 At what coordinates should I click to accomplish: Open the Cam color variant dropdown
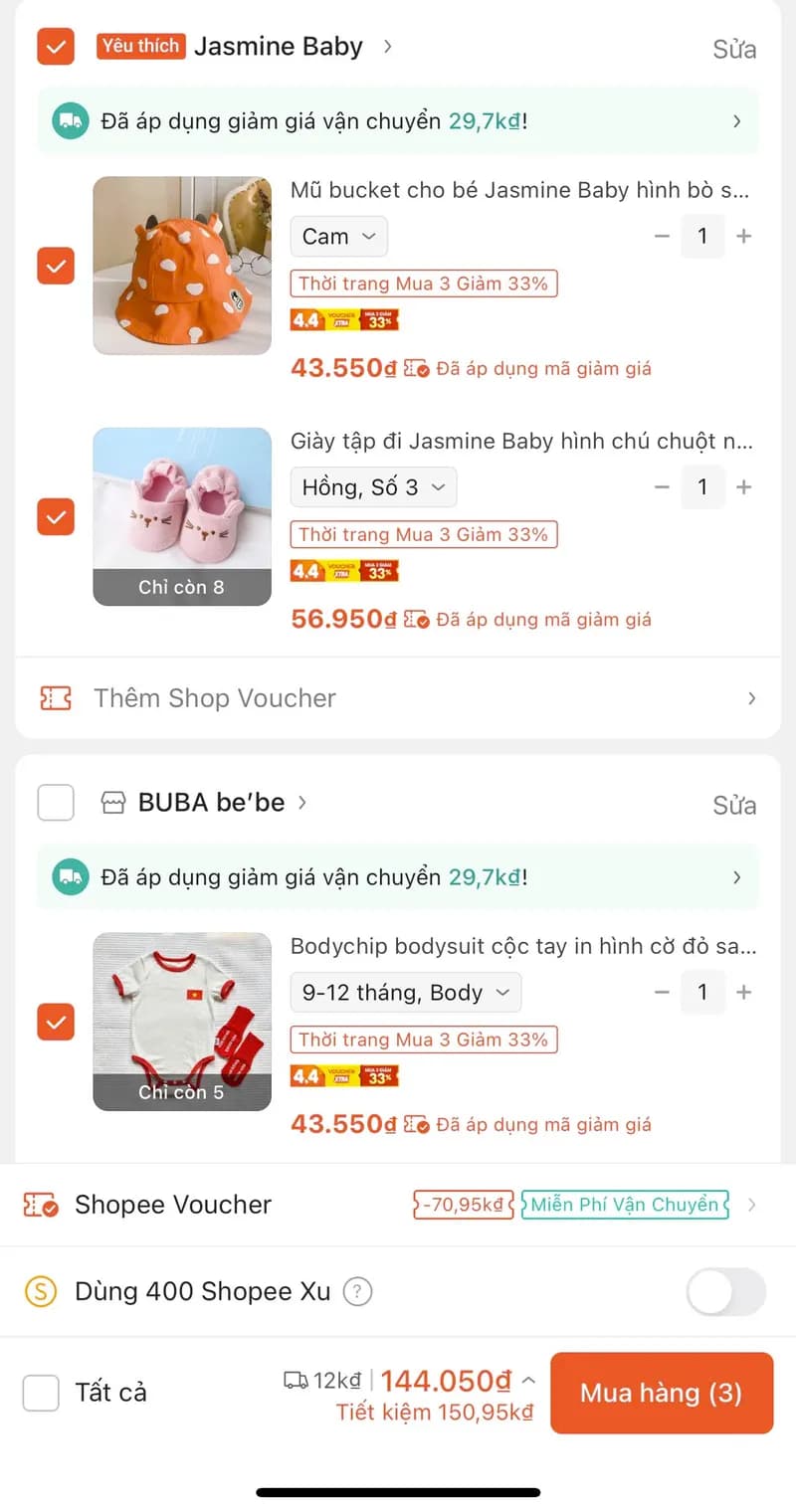point(338,237)
